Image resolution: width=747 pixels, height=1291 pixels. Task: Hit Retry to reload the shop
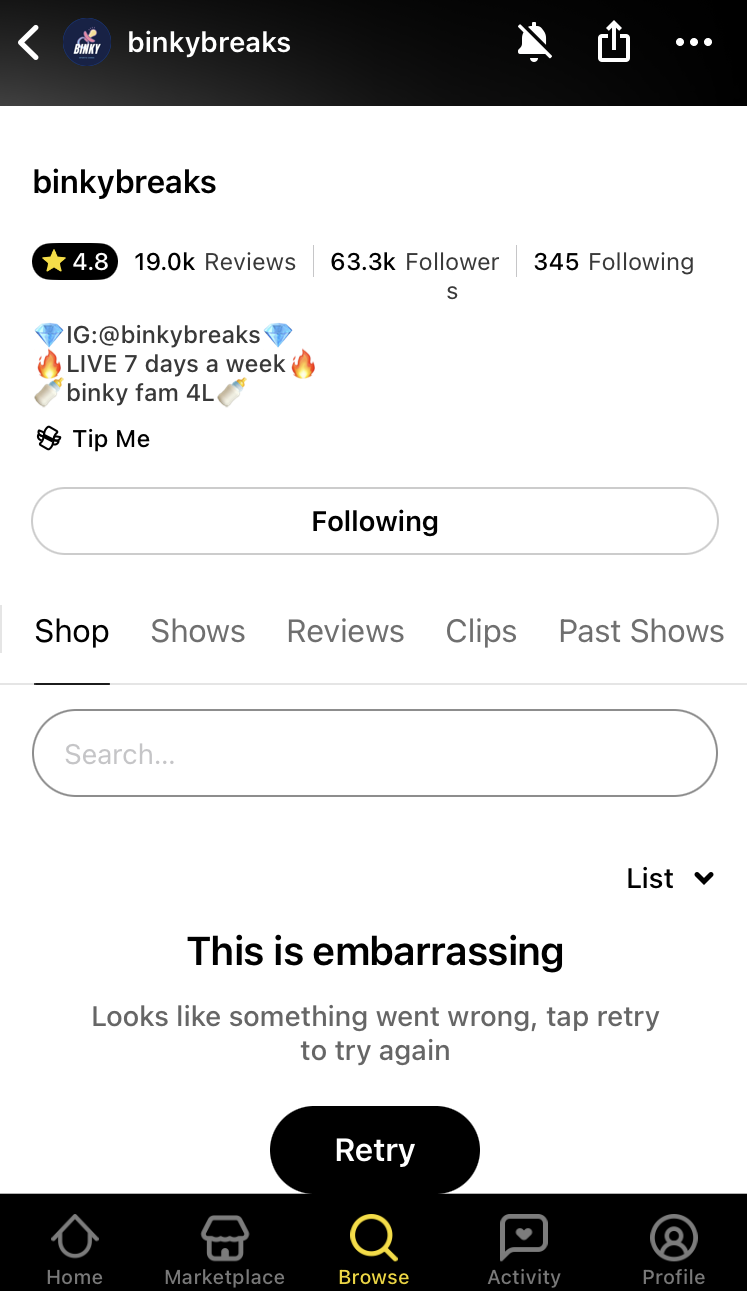[375, 1150]
